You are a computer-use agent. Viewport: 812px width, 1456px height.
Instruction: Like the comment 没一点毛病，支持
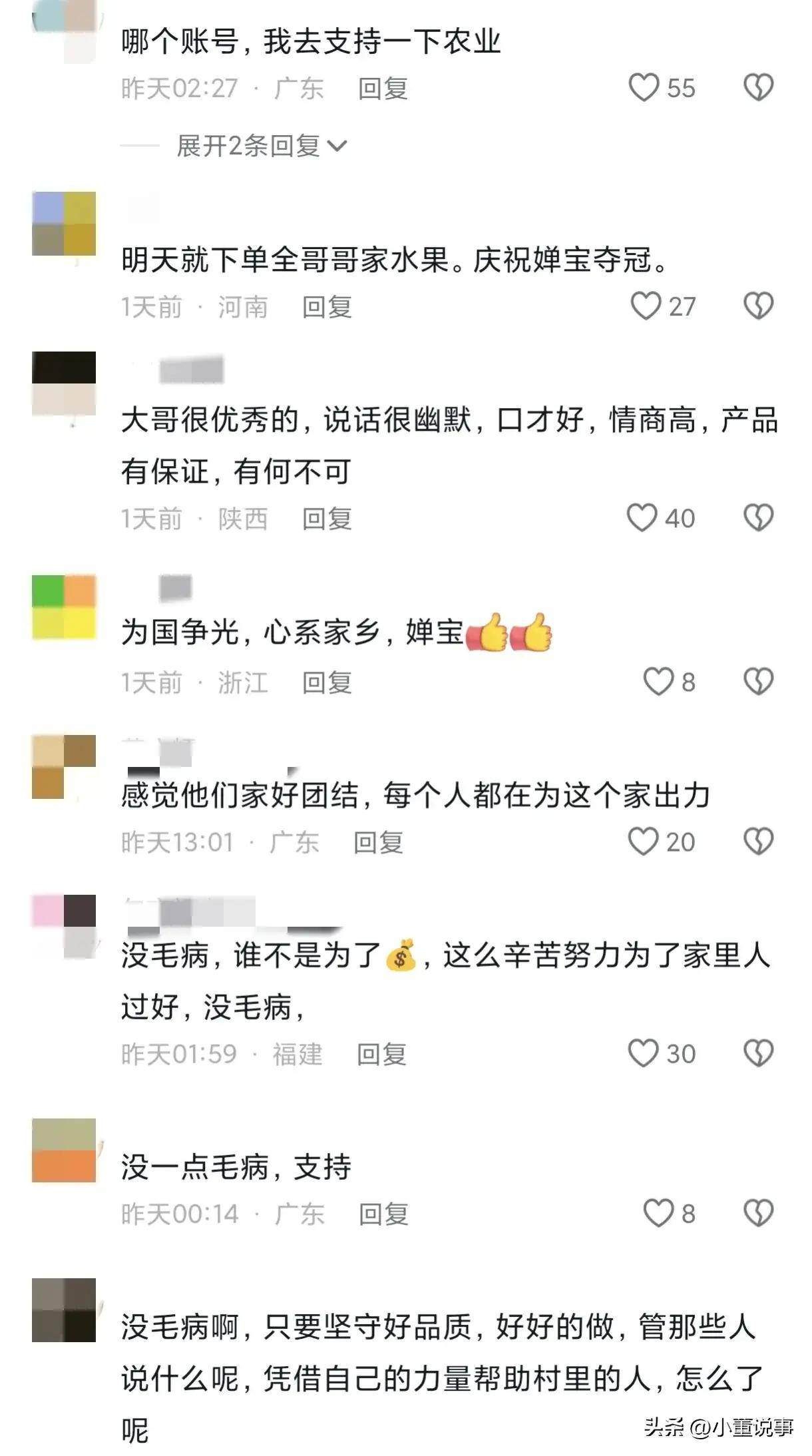pos(658,1213)
